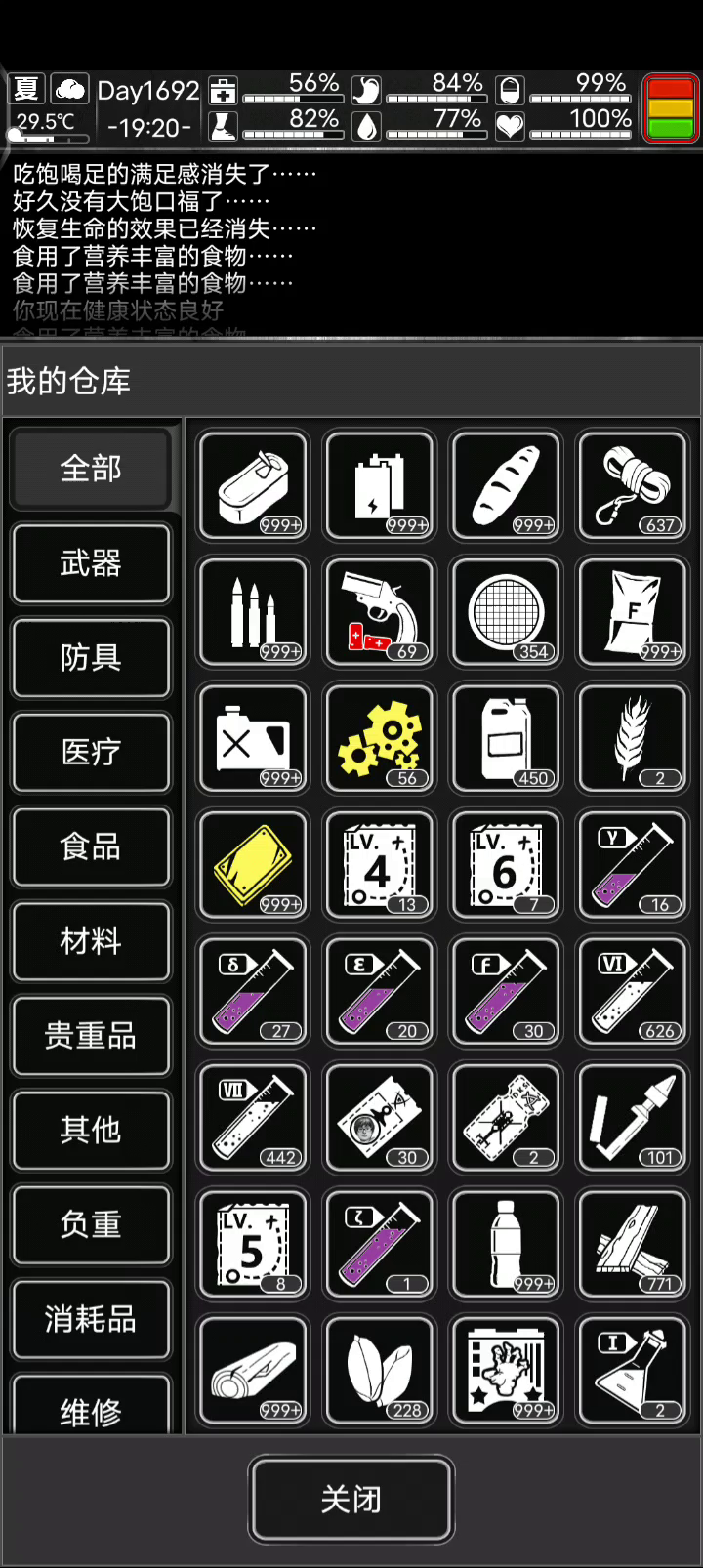
Task: Select the 全部 category tab
Action: [x=91, y=469]
